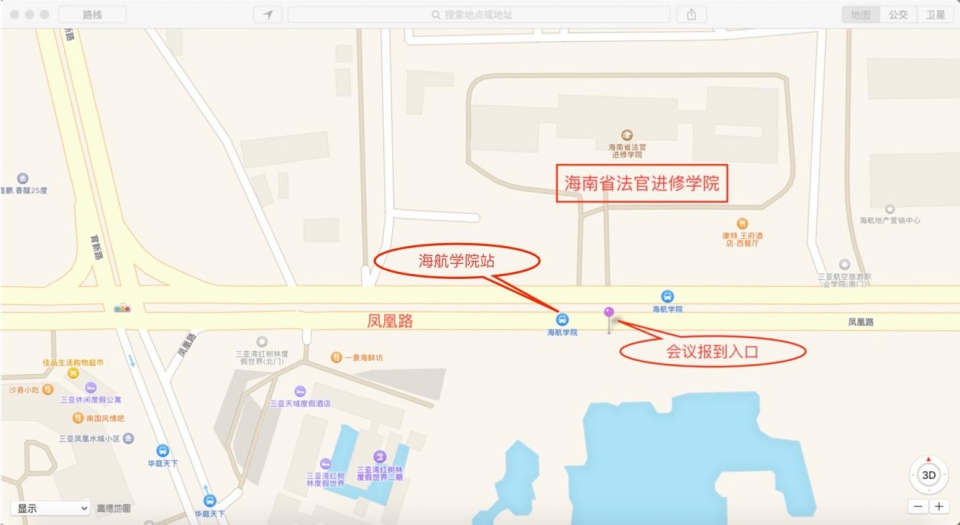Click the search field for places or addresses

(x=479, y=14)
